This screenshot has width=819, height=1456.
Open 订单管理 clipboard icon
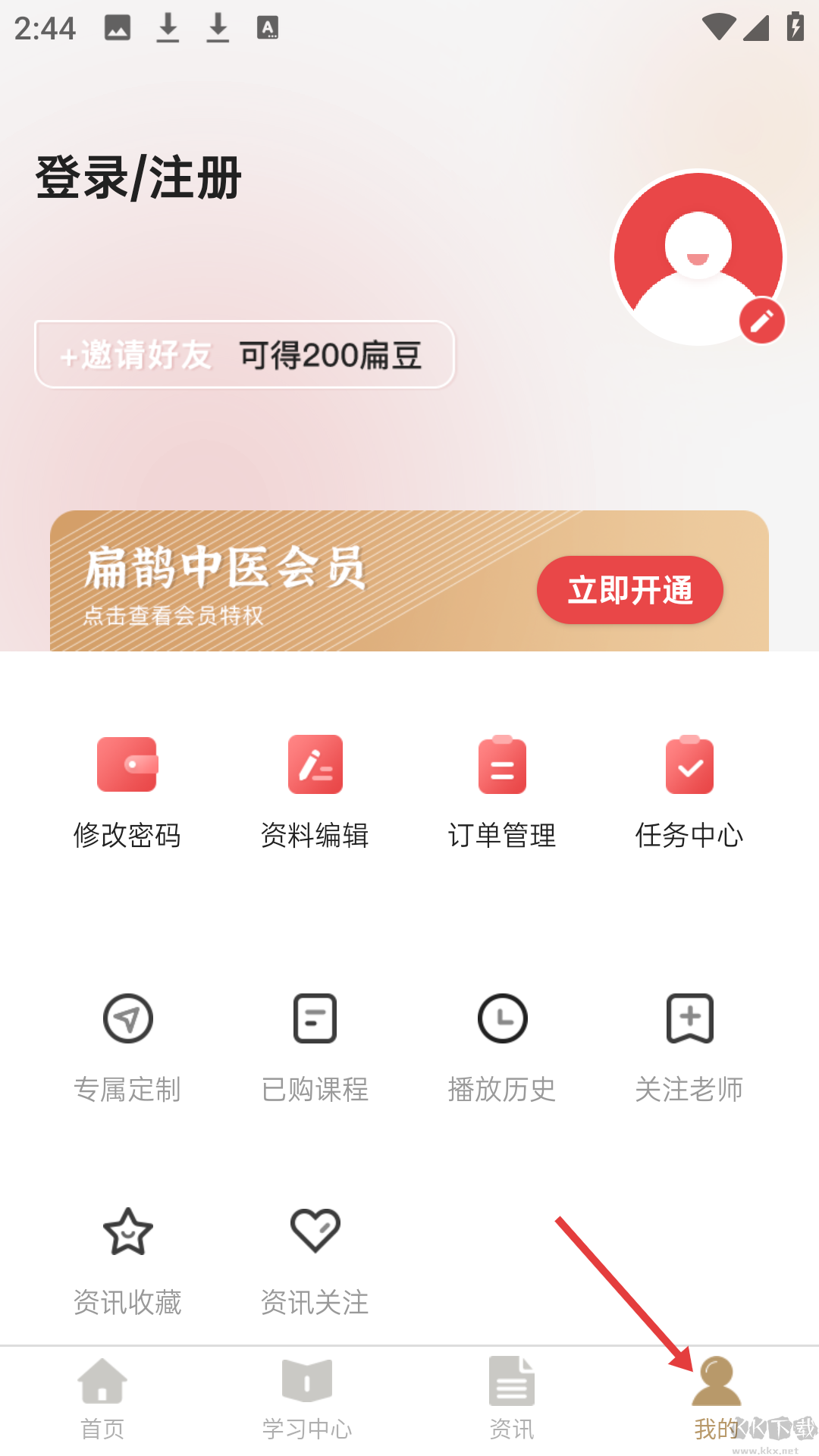pyautogui.click(x=501, y=764)
